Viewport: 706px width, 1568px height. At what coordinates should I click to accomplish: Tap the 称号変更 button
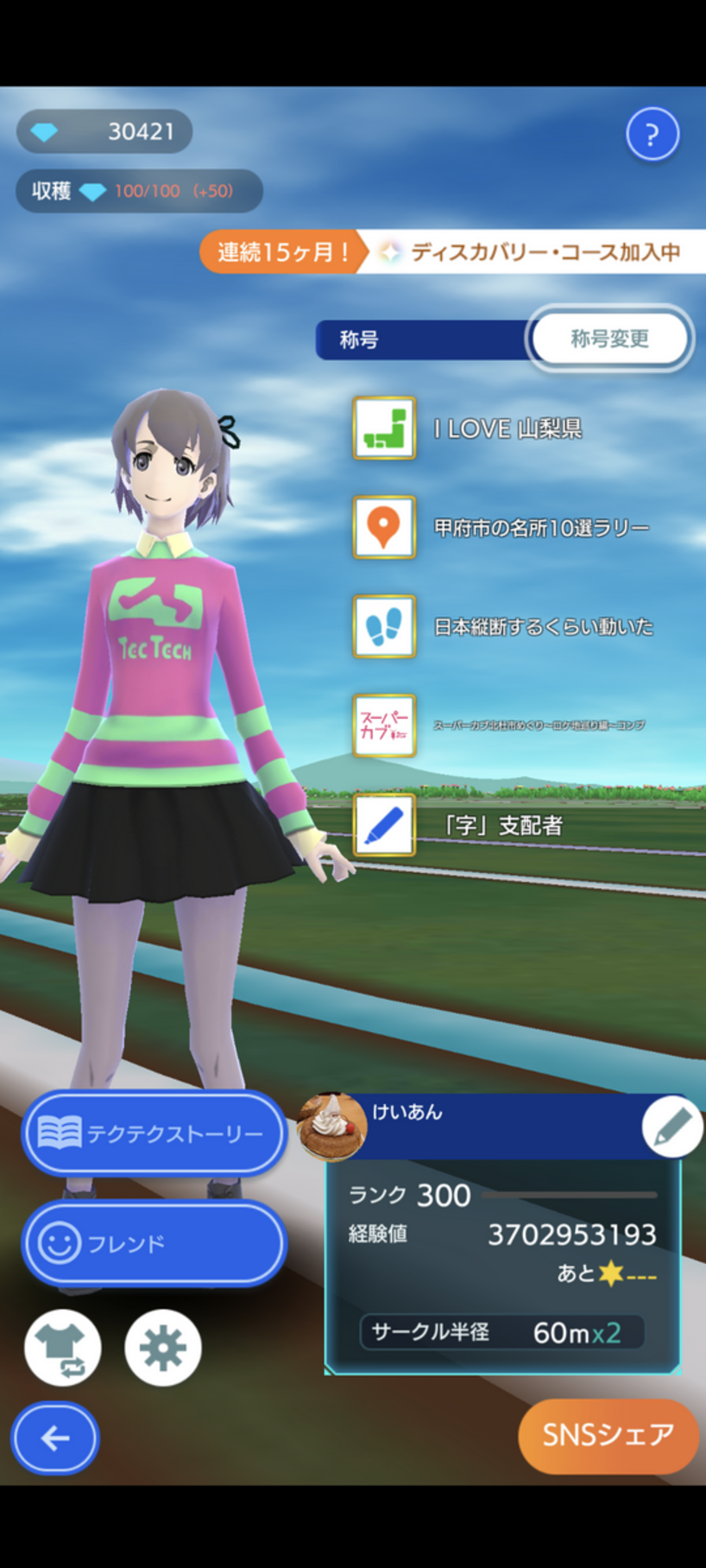pyautogui.click(x=609, y=339)
